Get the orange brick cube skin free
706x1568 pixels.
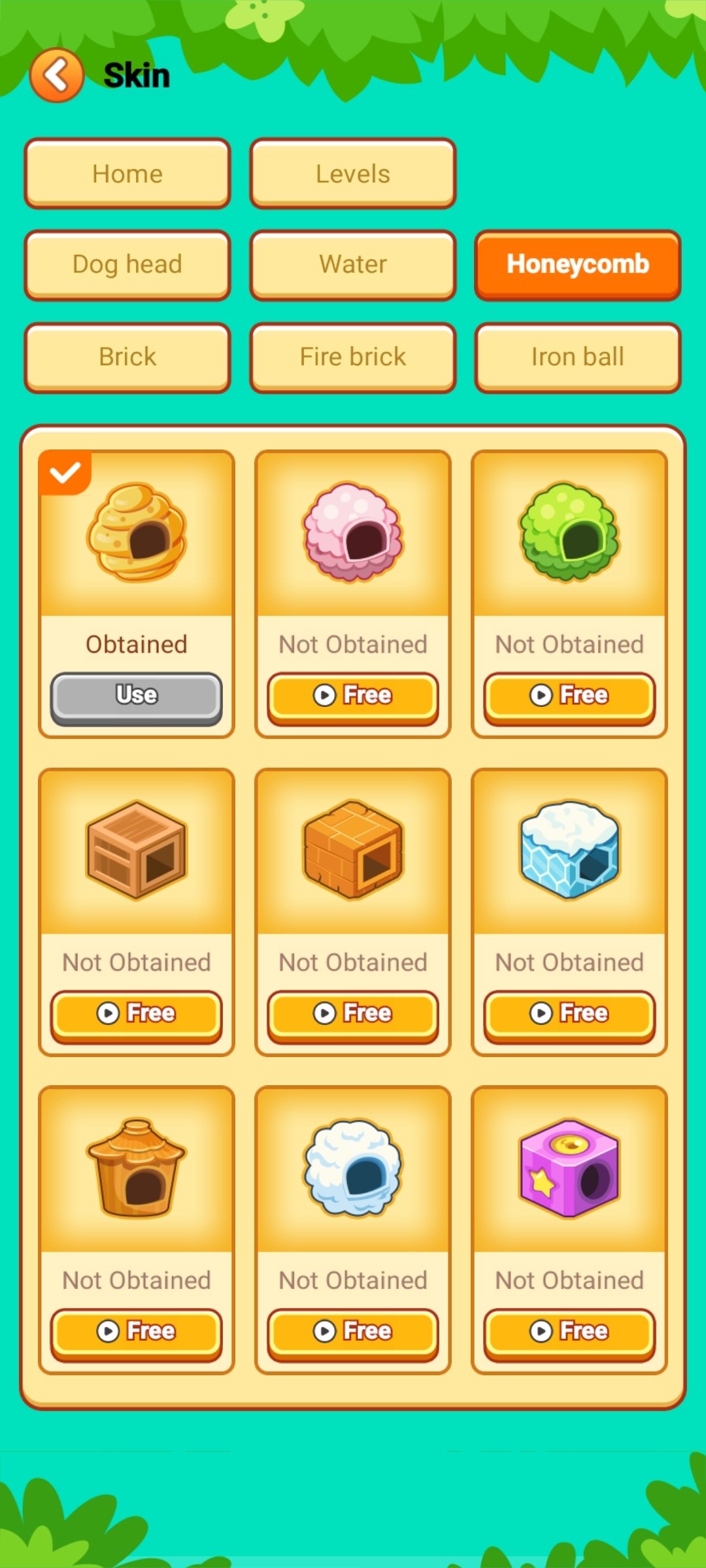click(x=353, y=1015)
